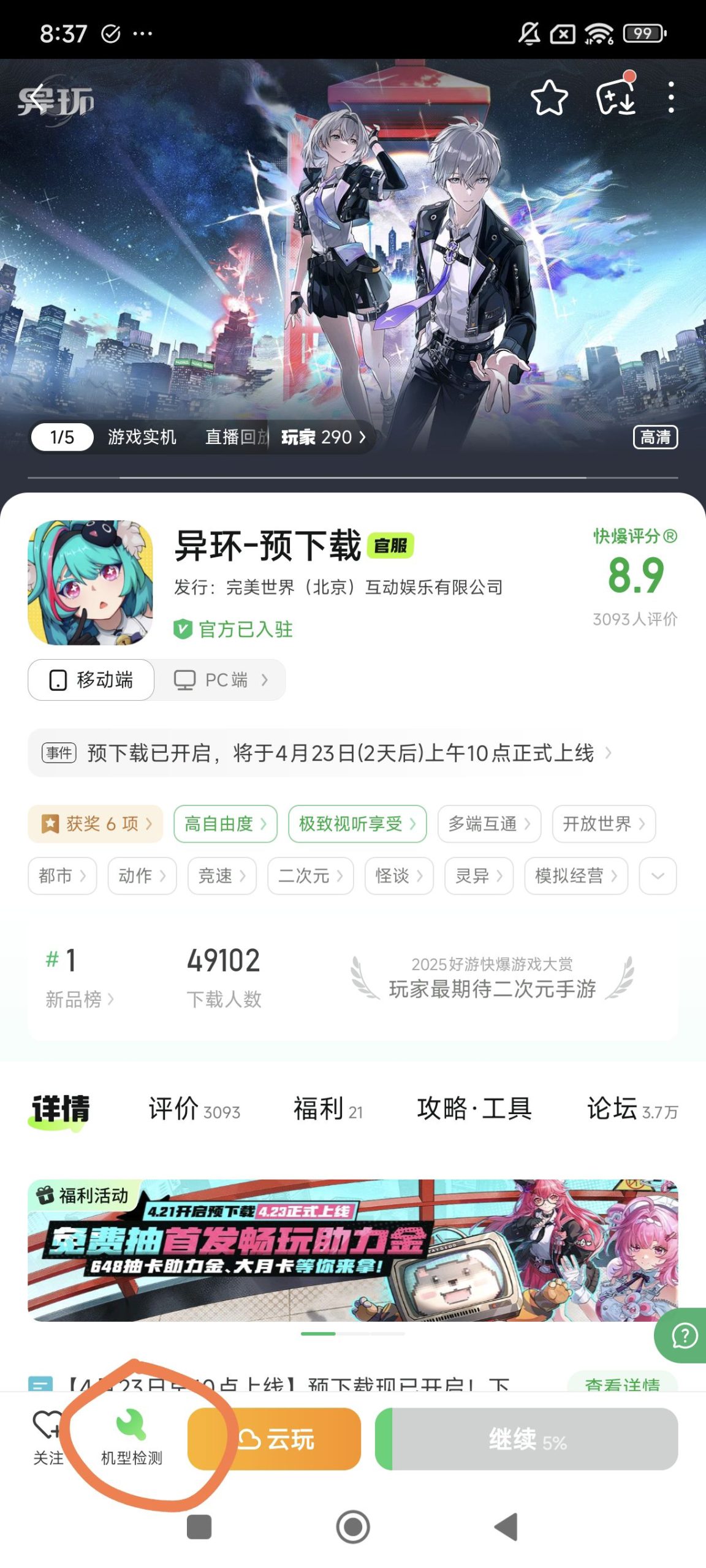This screenshot has height=1568, width=706.
Task: Open the 新品榜 ranking
Action: pyautogui.click(x=79, y=999)
